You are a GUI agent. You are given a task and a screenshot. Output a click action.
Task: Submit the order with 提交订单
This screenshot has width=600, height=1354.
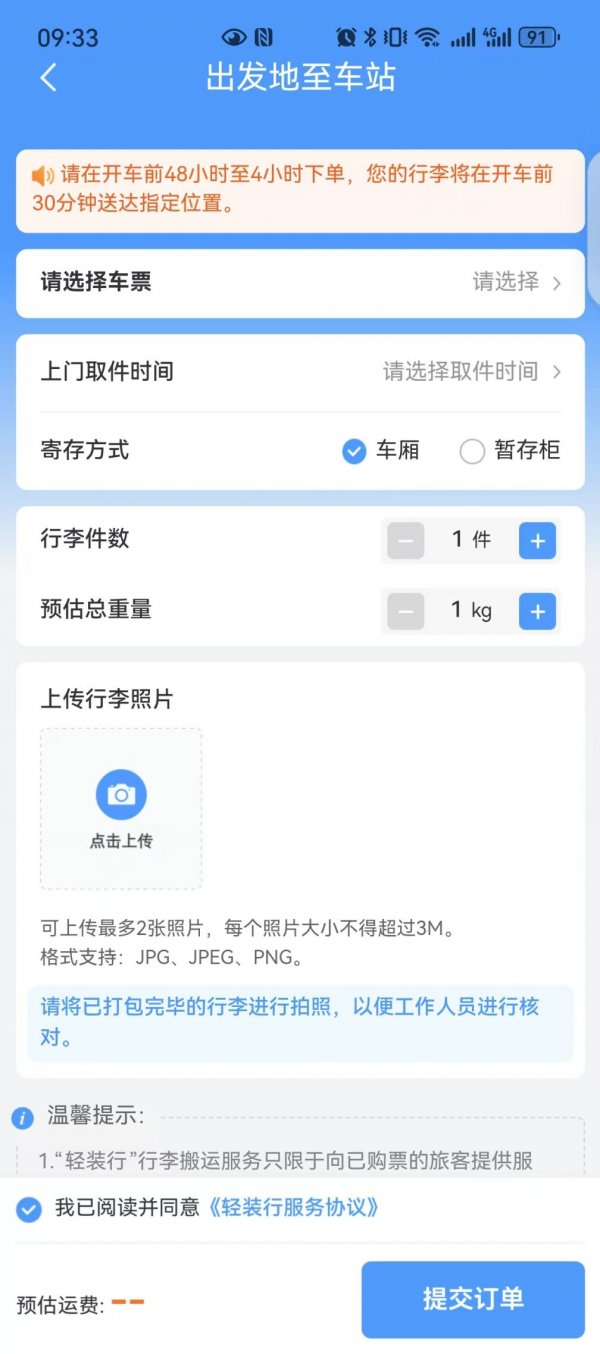472,1299
